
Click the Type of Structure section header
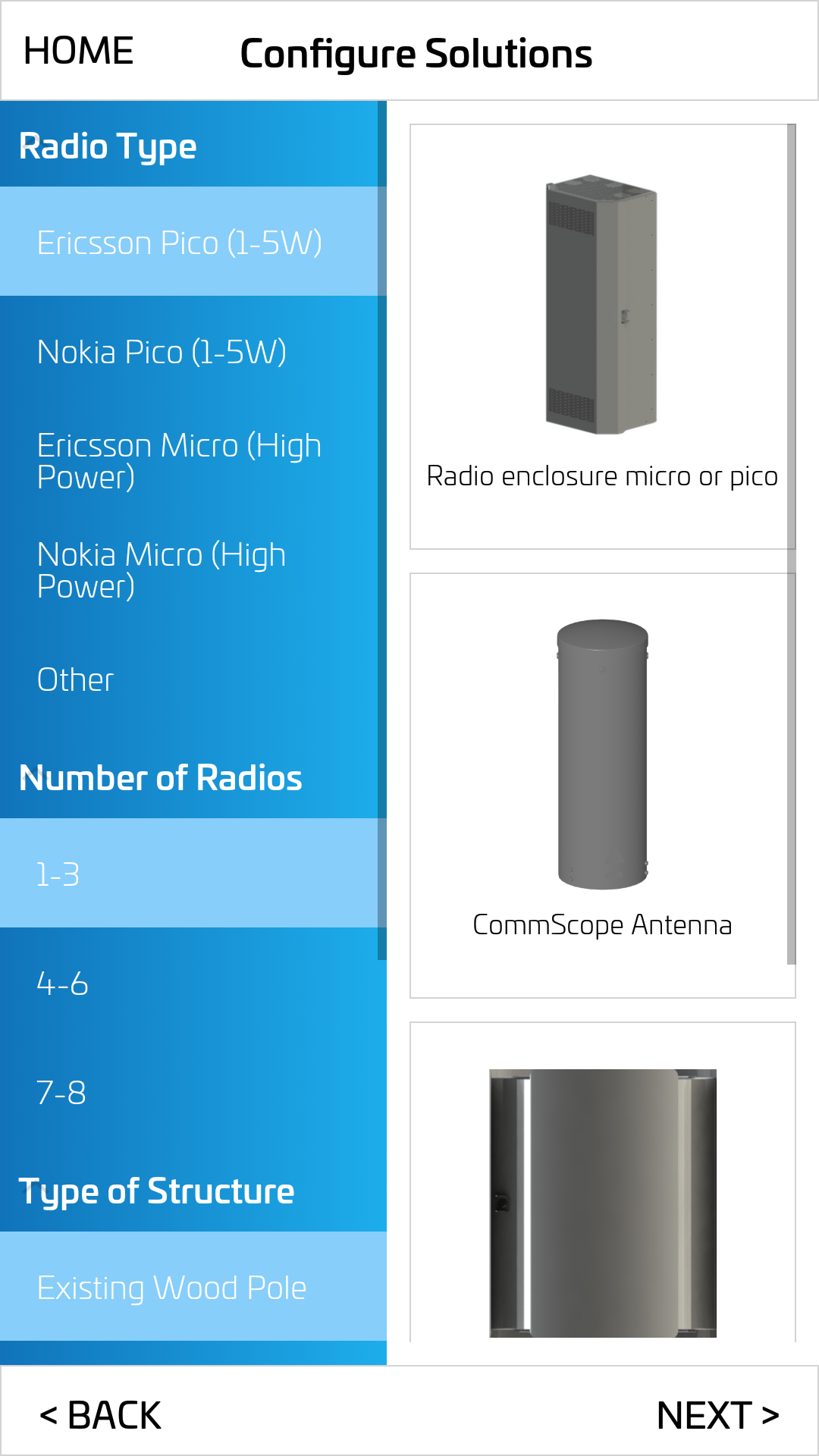pyautogui.click(x=158, y=1191)
